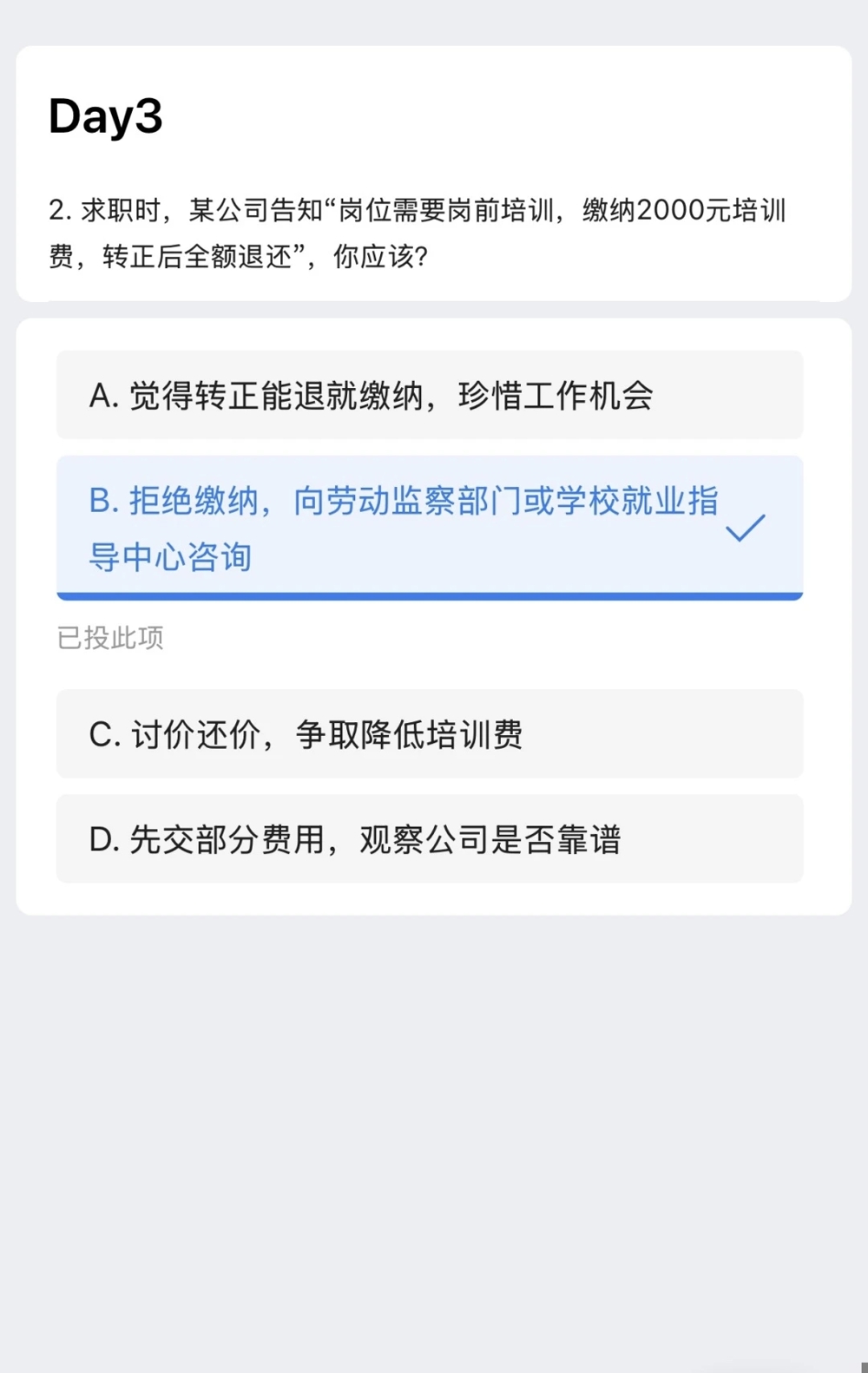Click the 已投此项 voted label
Viewport: 868px width, 1373px height.
110,639
